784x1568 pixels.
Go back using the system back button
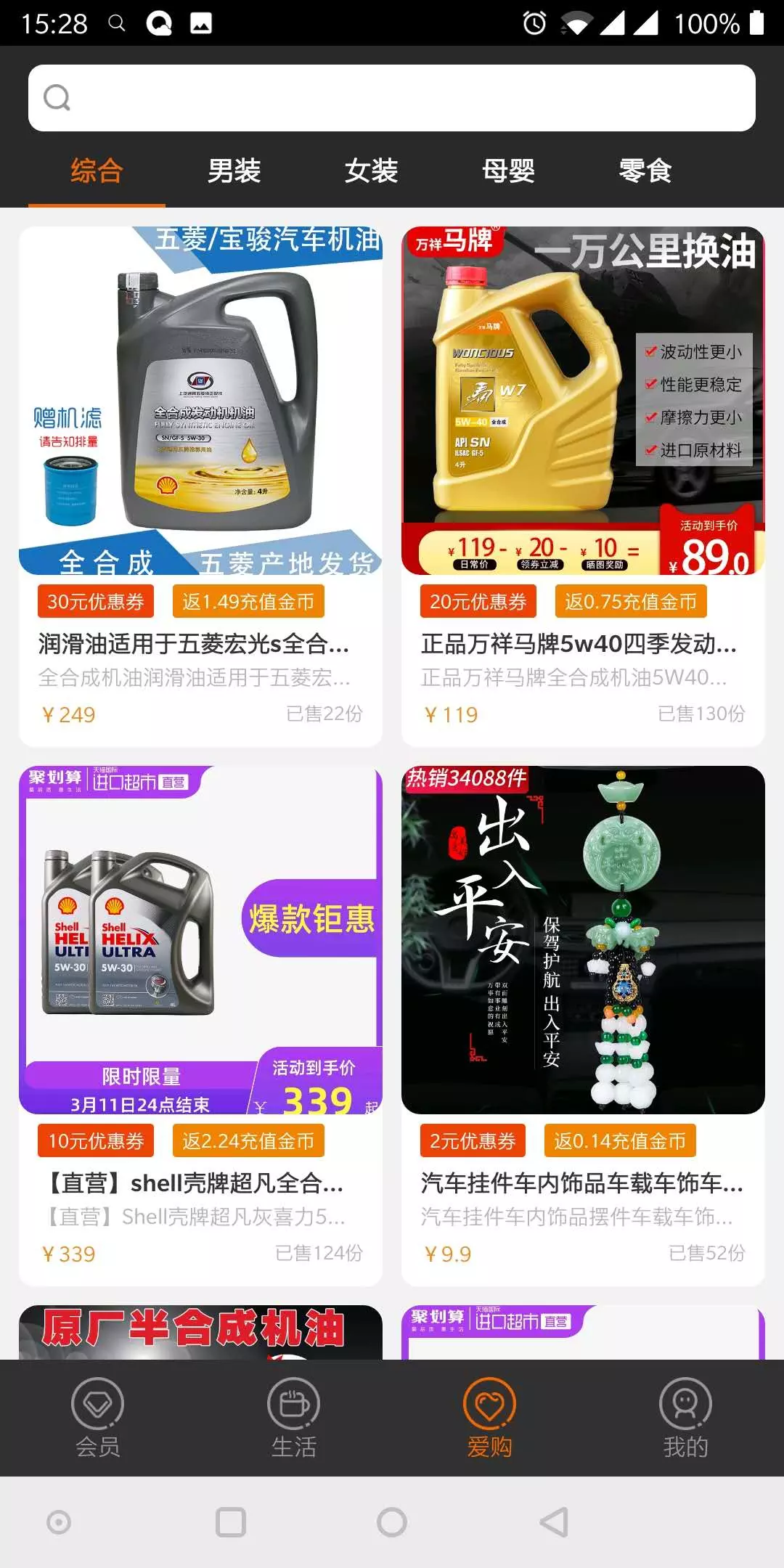[x=554, y=1522]
